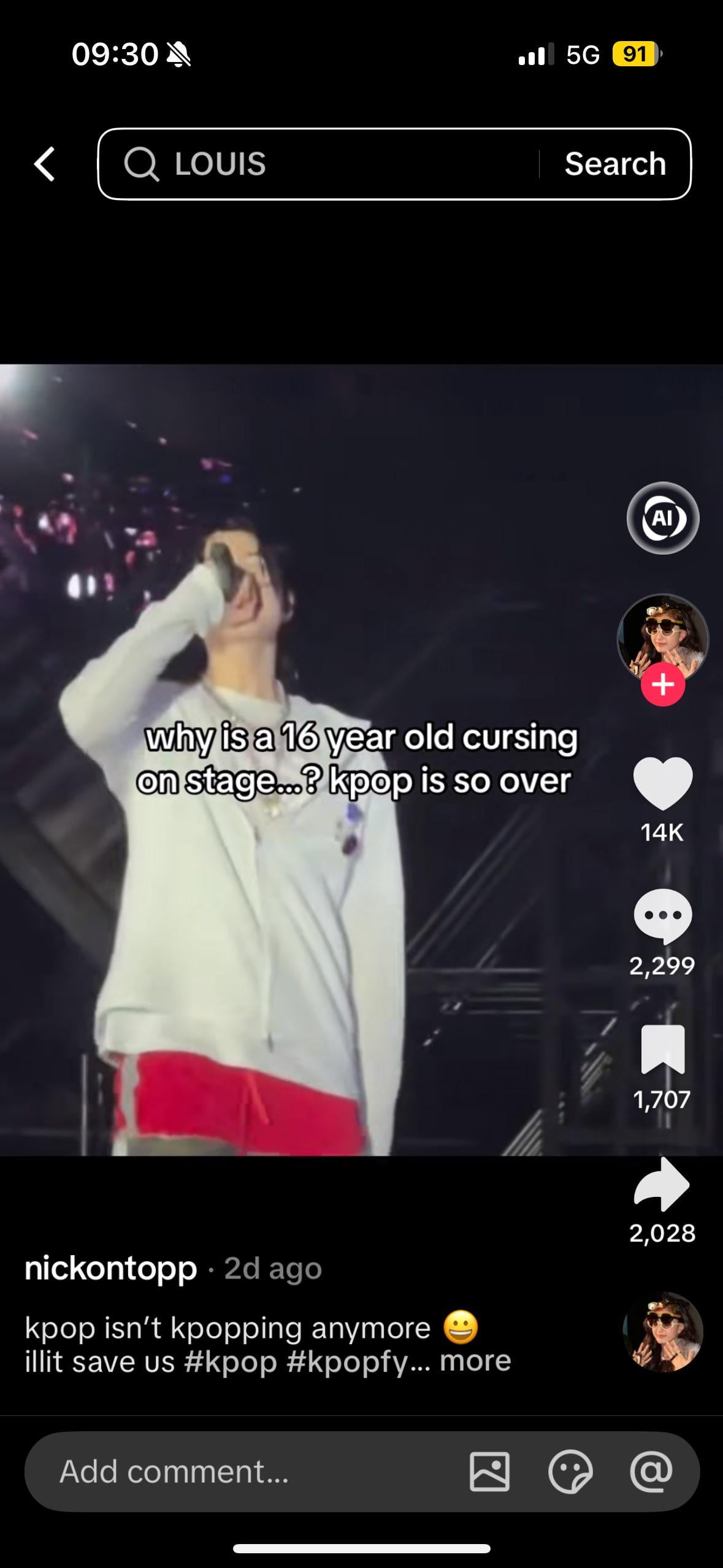Tap the Add comment field
This screenshot has width=723, height=1568.
point(245,1472)
